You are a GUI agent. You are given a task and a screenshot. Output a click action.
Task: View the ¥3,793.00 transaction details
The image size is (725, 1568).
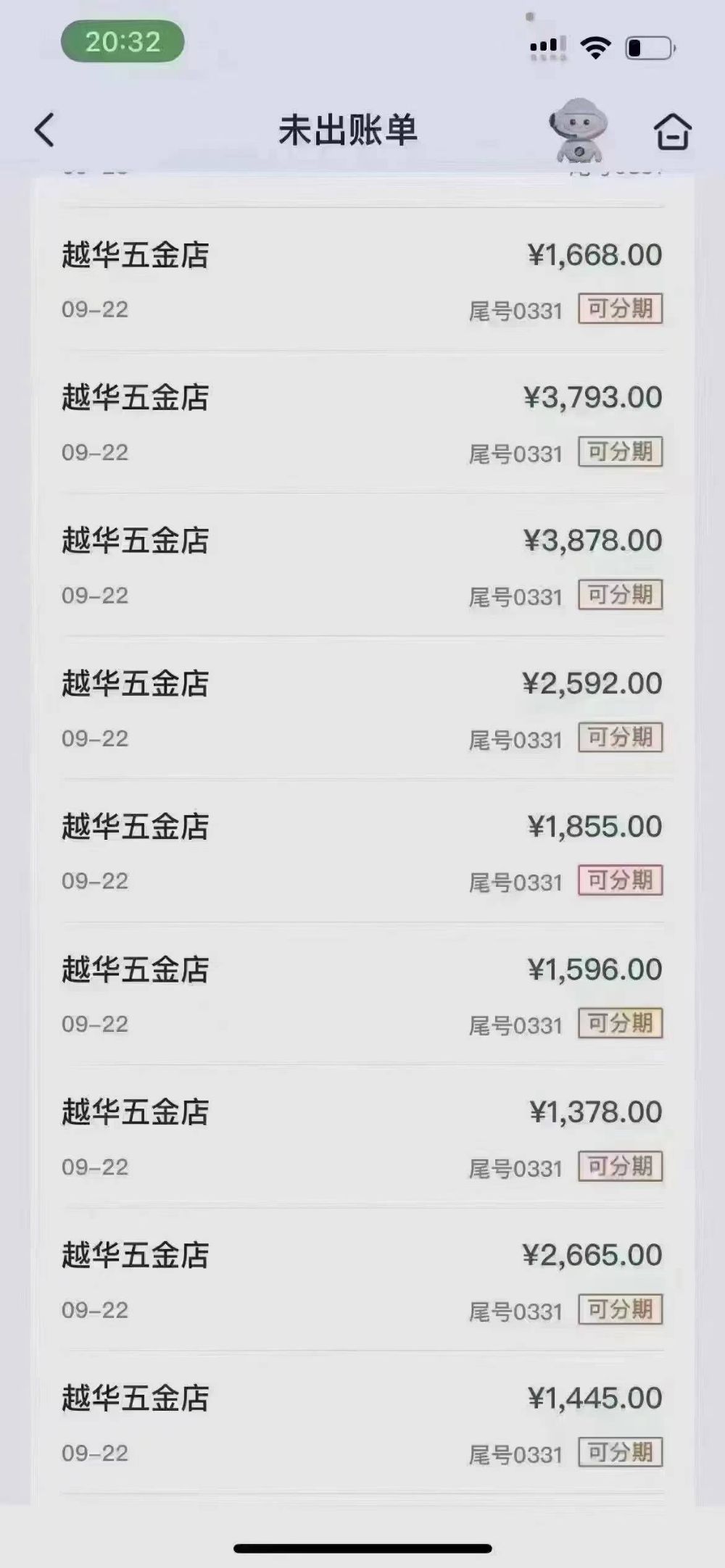(x=362, y=422)
